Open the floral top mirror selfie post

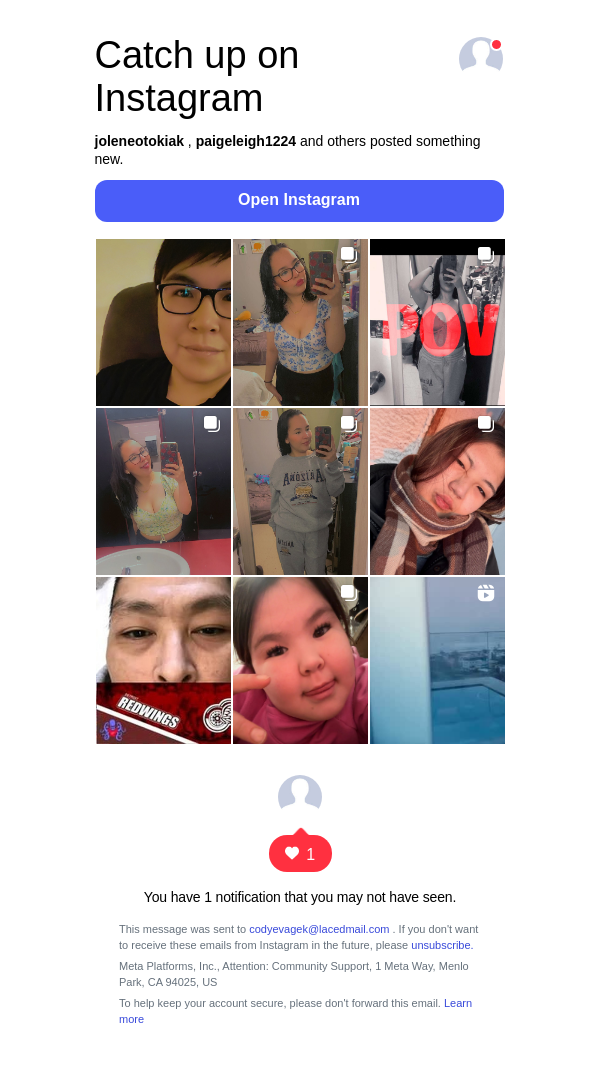click(x=300, y=322)
